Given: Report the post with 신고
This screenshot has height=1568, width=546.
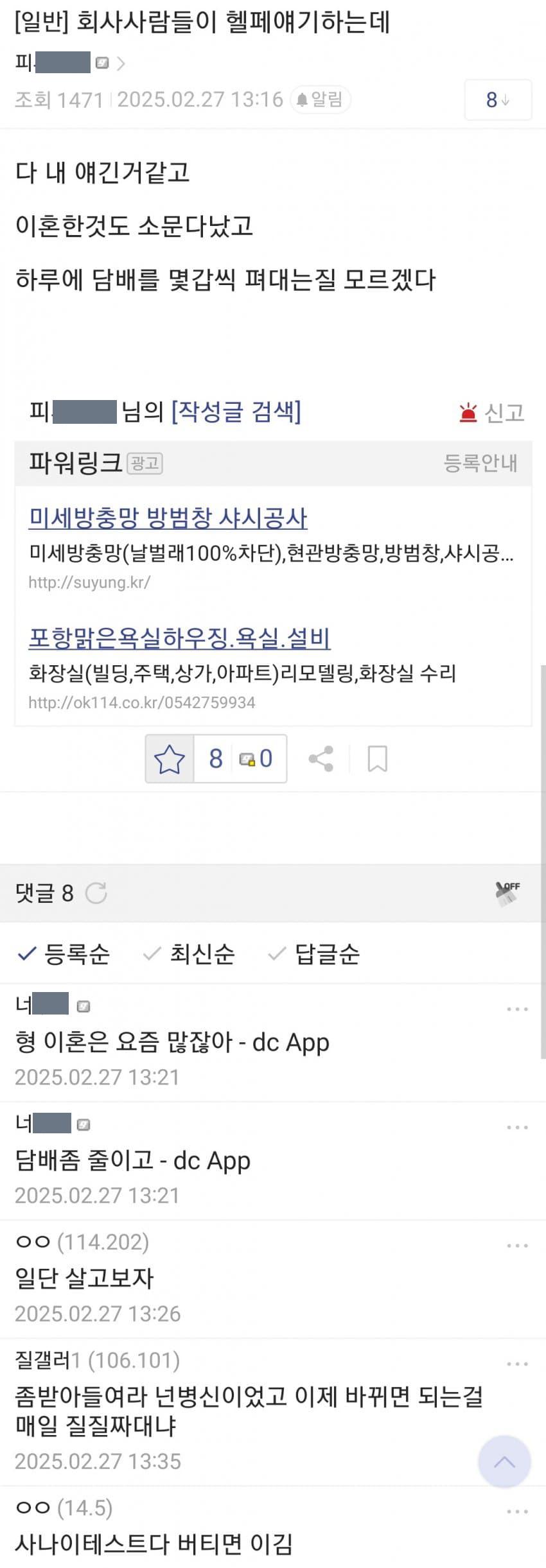Looking at the screenshot, I should click(x=493, y=413).
